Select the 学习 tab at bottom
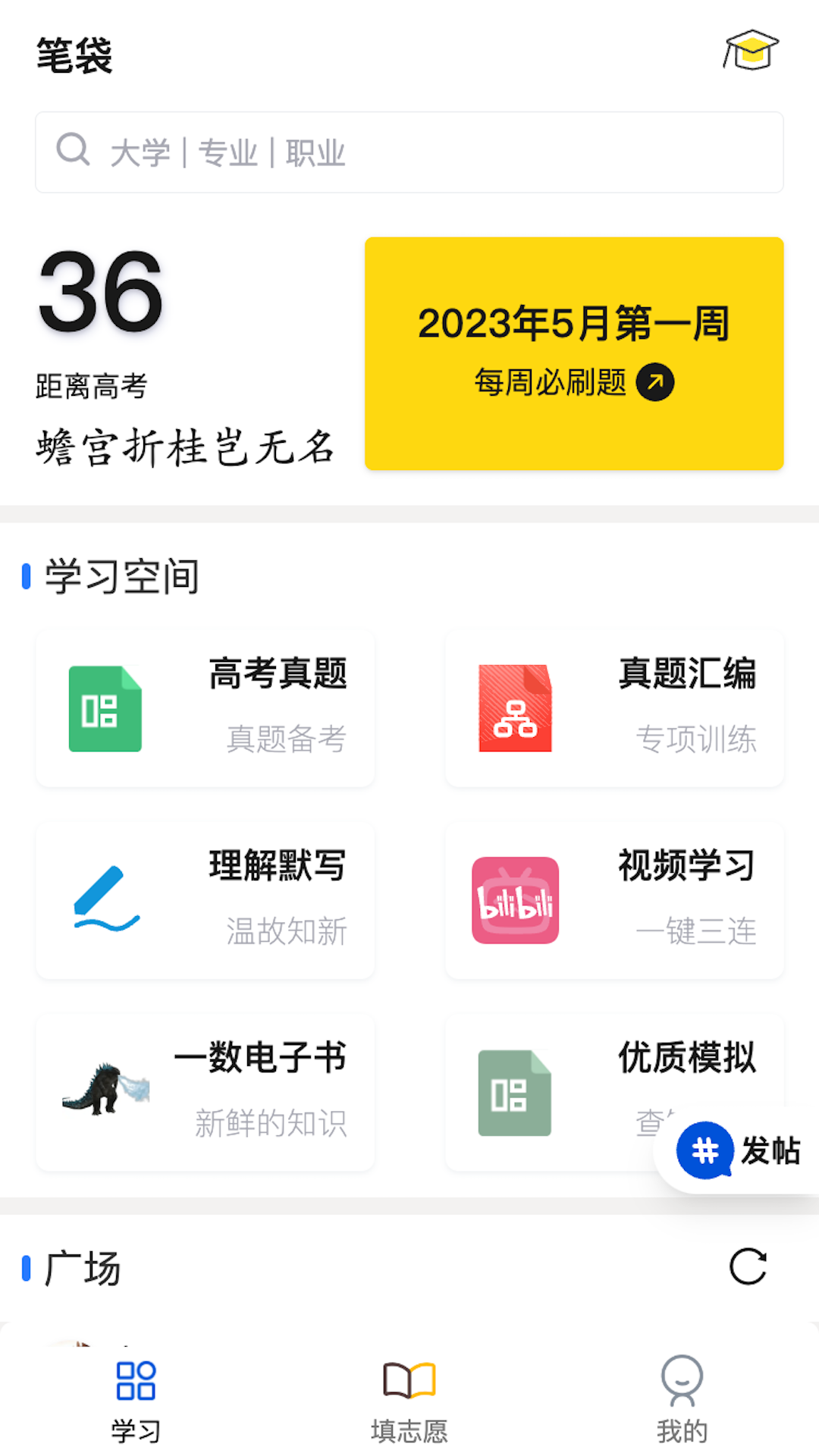Screen dimensions: 819x1456 coord(136,1403)
